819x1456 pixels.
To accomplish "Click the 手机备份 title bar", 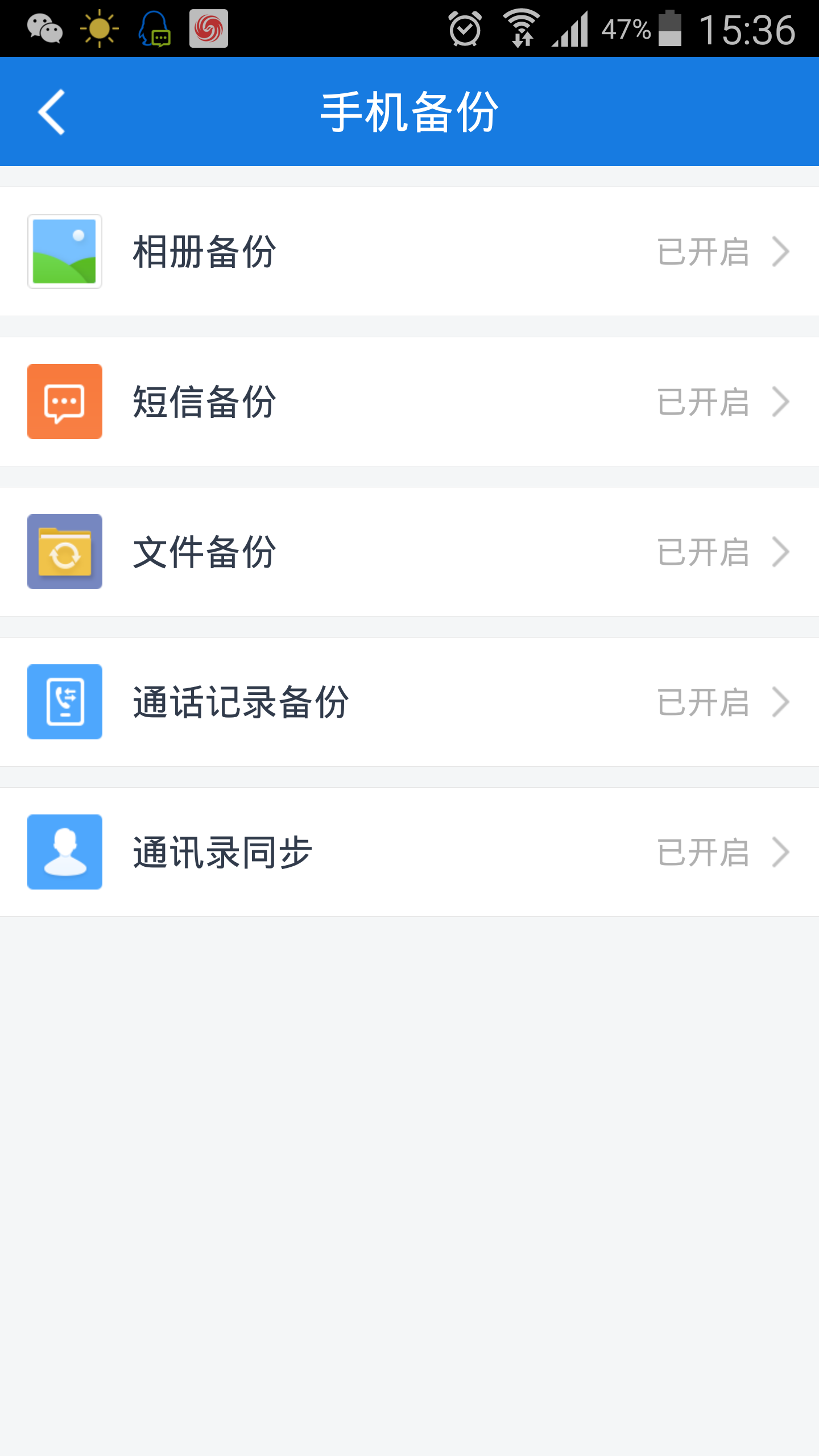I will pos(409,111).
